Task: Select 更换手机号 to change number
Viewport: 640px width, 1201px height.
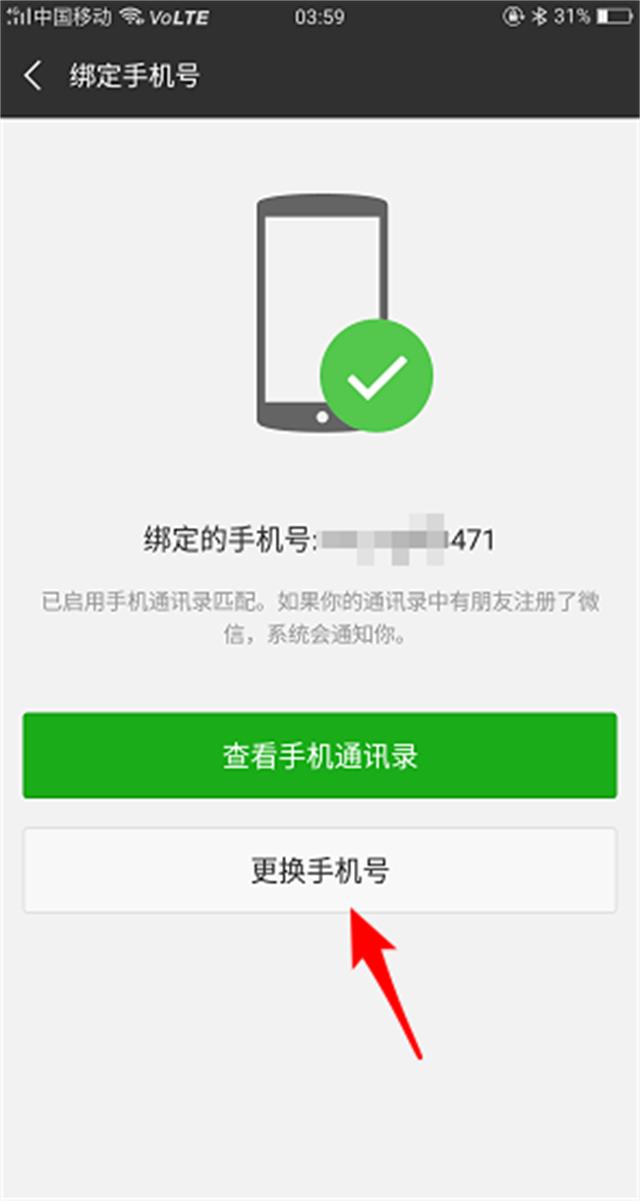Action: tap(320, 871)
